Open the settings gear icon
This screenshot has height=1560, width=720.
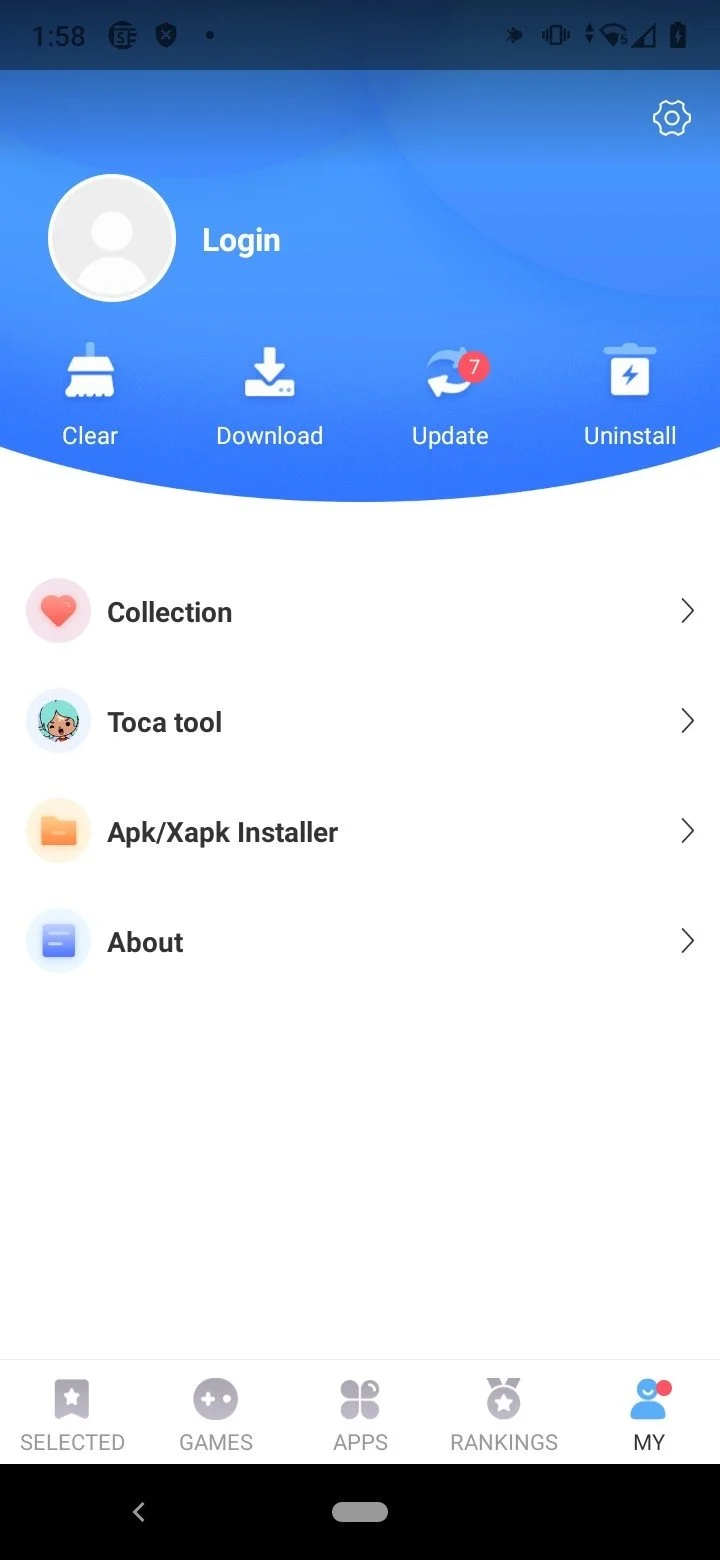pyautogui.click(x=671, y=119)
